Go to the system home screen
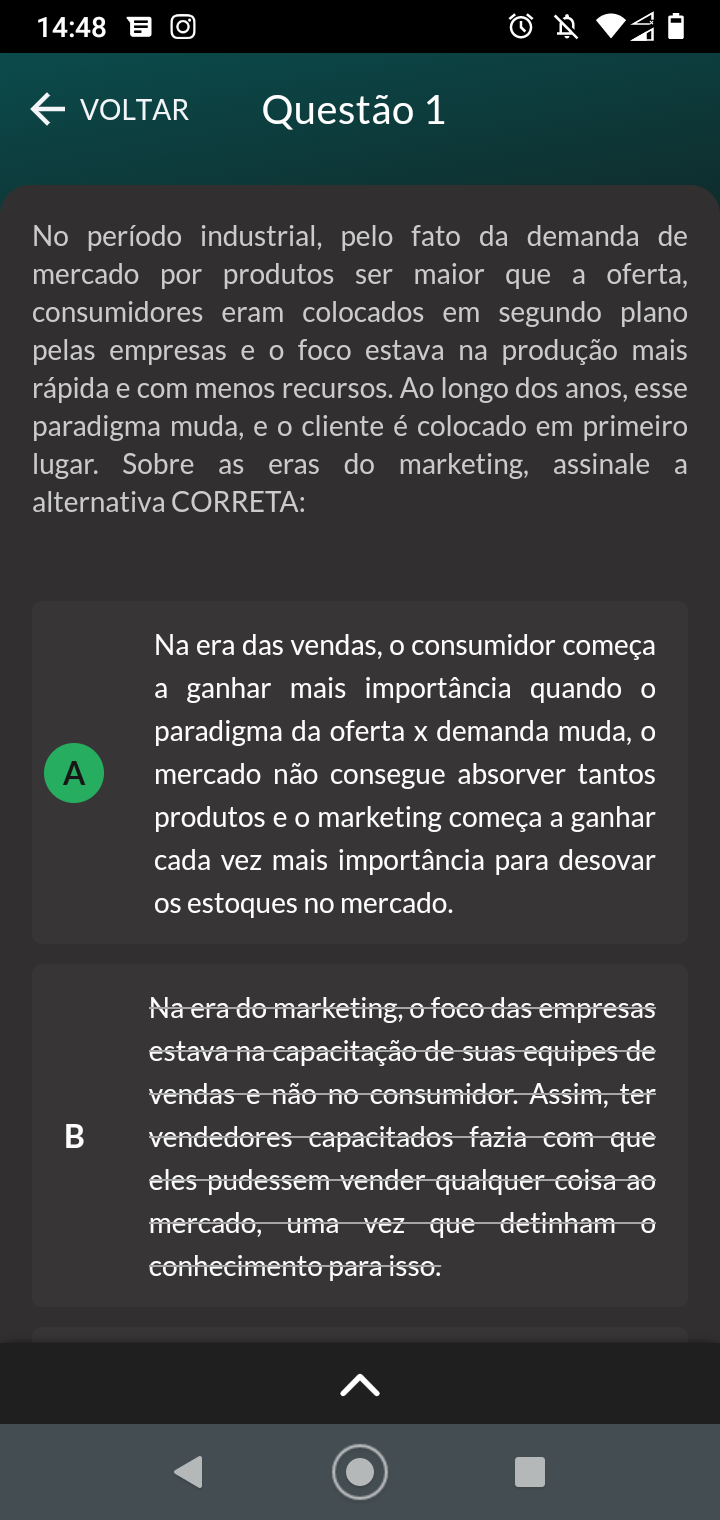This screenshot has width=720, height=1520. (360, 1472)
